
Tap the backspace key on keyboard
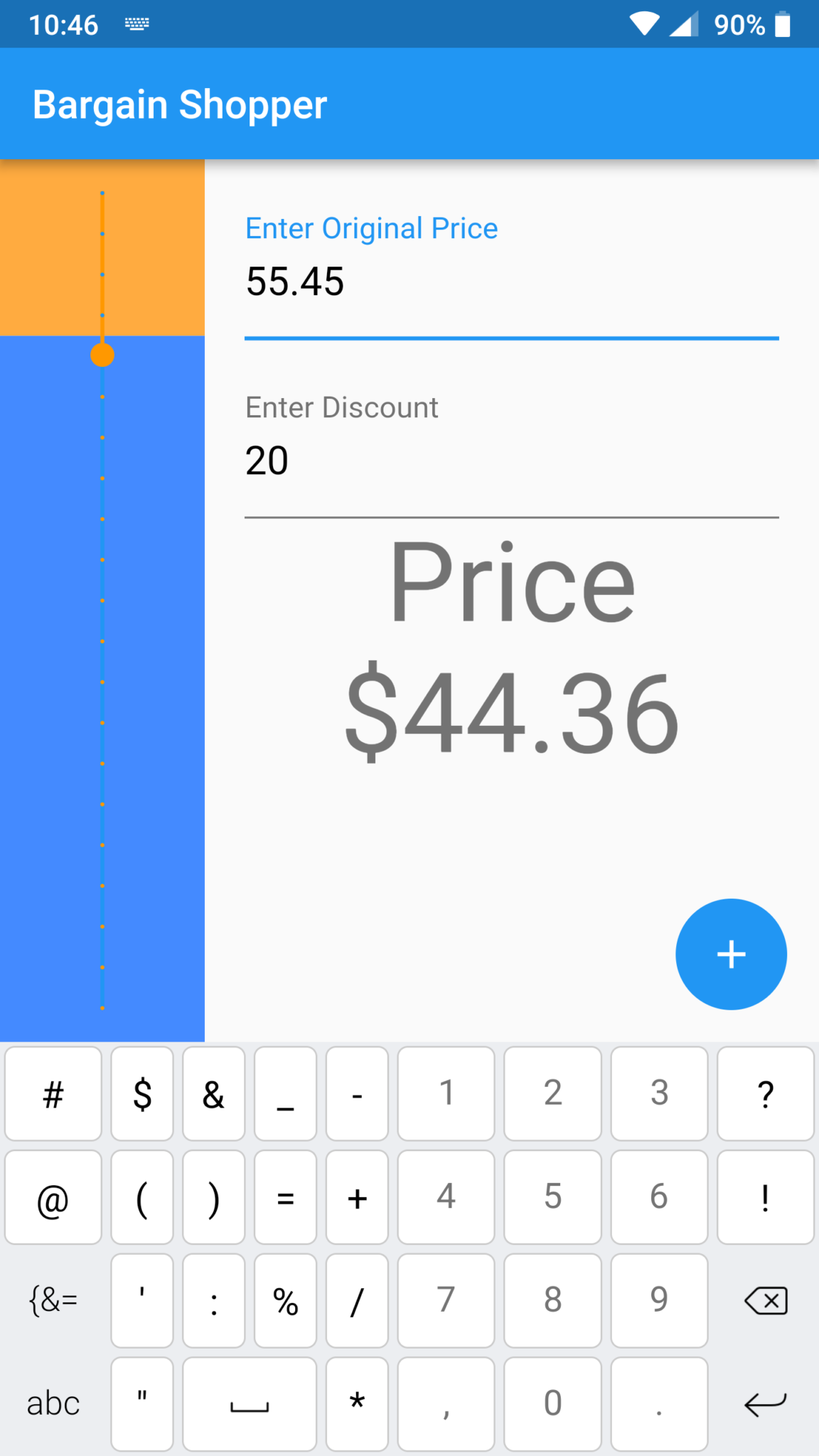pyautogui.click(x=765, y=1300)
